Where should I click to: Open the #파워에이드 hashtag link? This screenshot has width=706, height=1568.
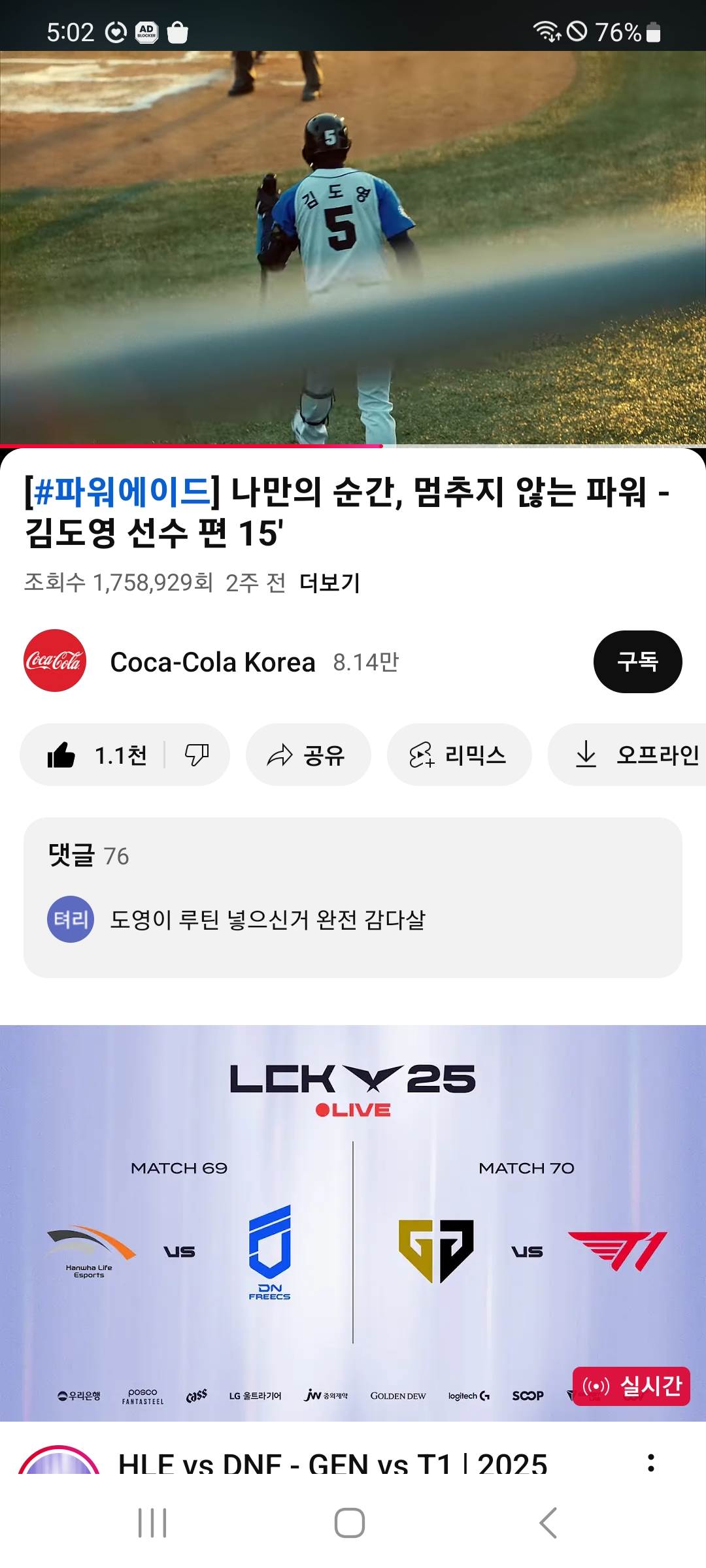point(122,492)
